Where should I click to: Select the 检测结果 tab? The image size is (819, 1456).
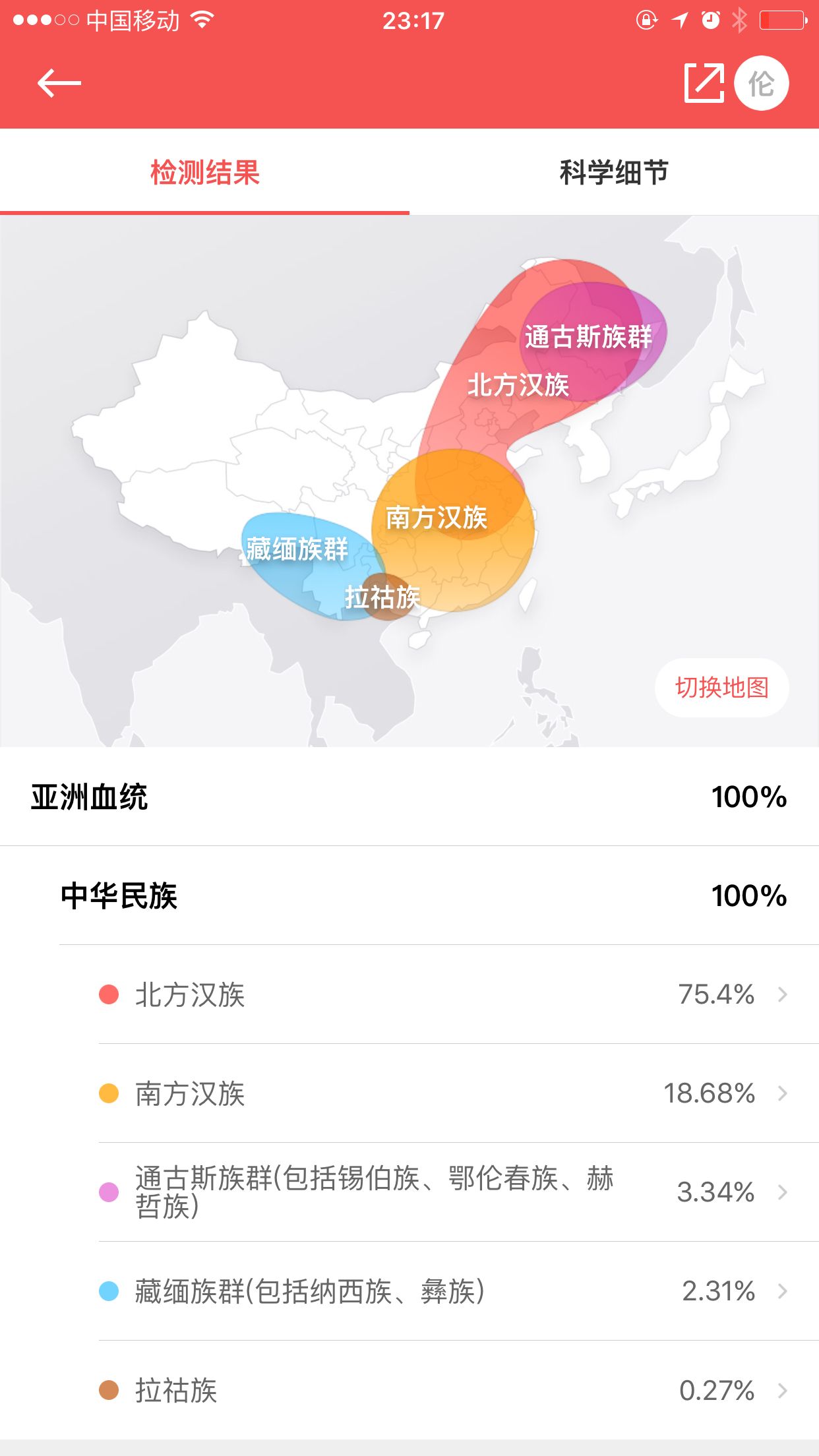click(204, 173)
